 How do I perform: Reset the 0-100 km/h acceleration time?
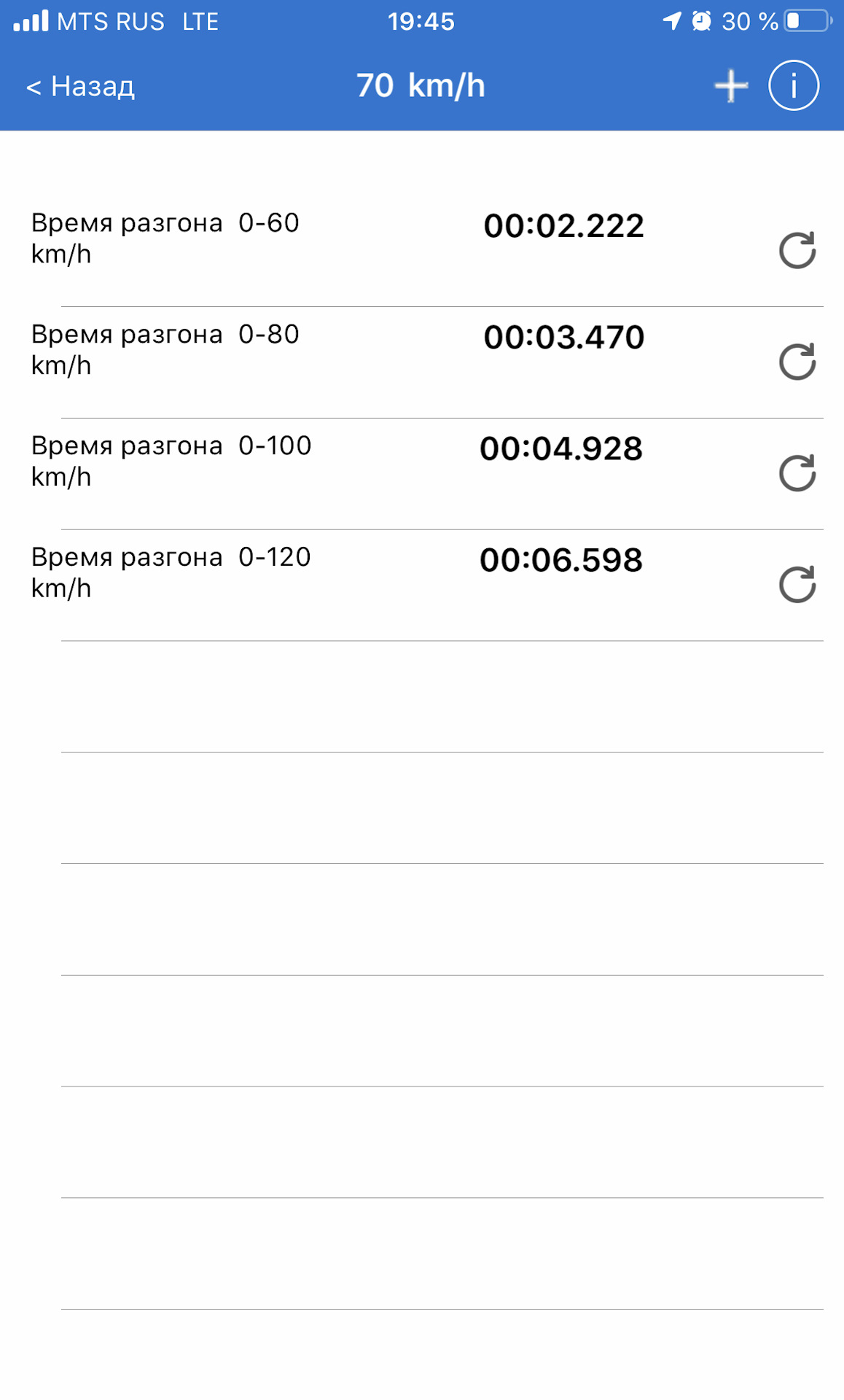tap(797, 474)
